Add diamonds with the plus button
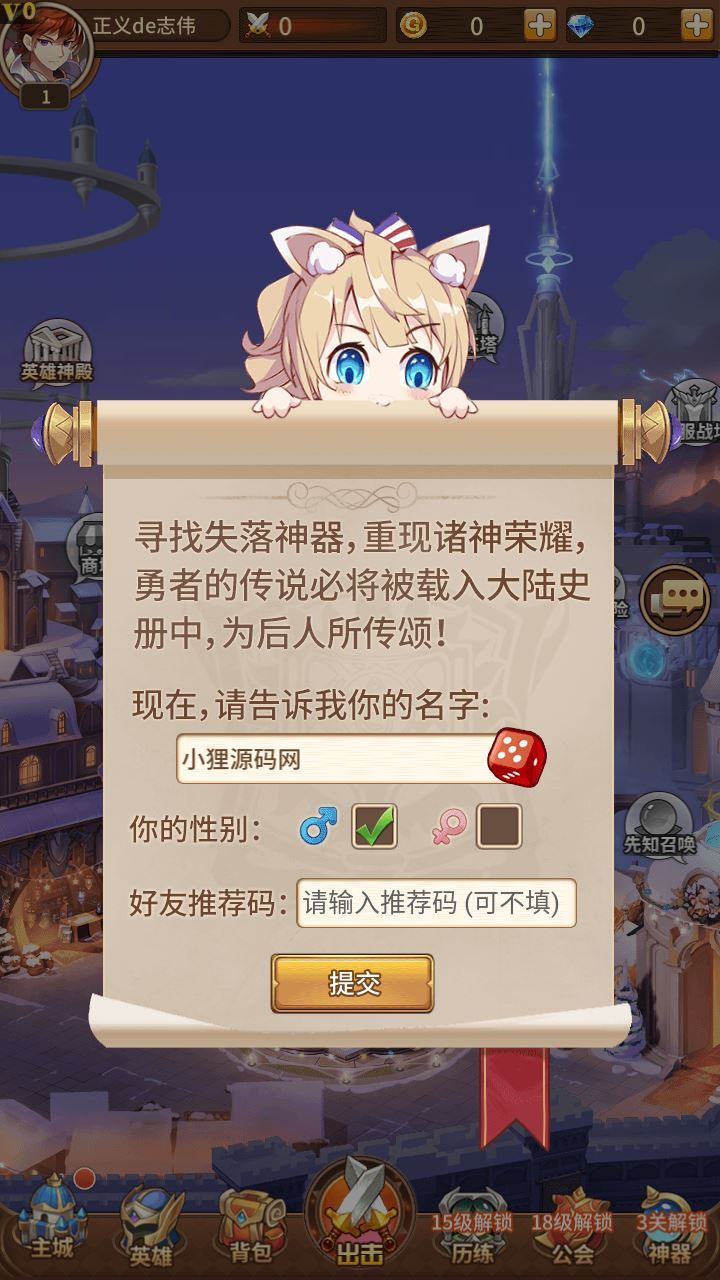This screenshot has height=1280, width=720. click(x=696, y=26)
